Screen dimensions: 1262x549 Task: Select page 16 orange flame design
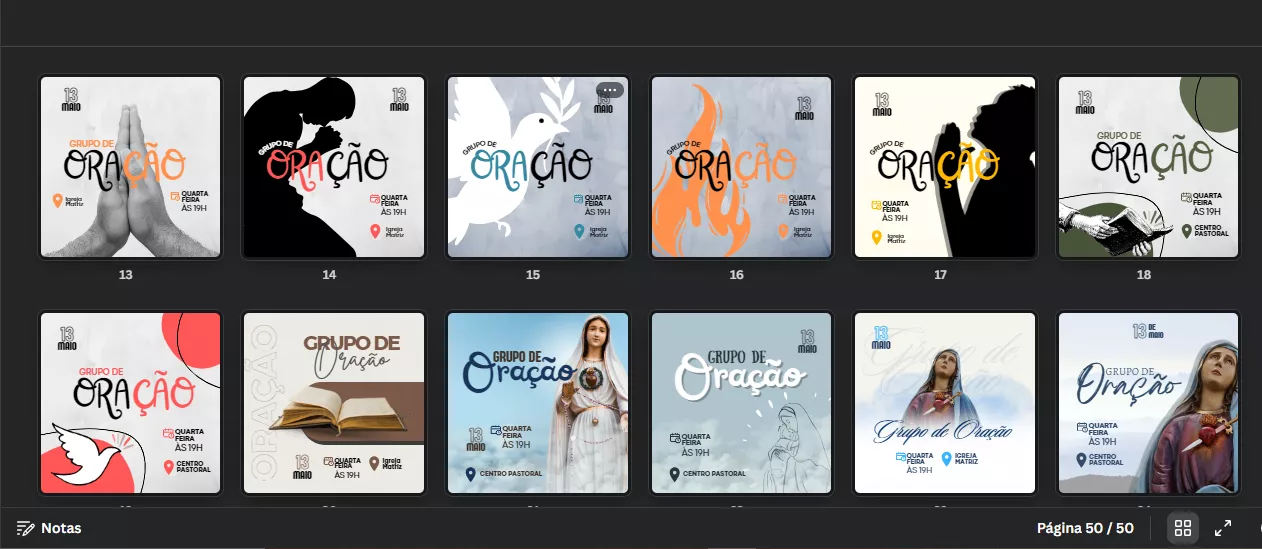741,167
